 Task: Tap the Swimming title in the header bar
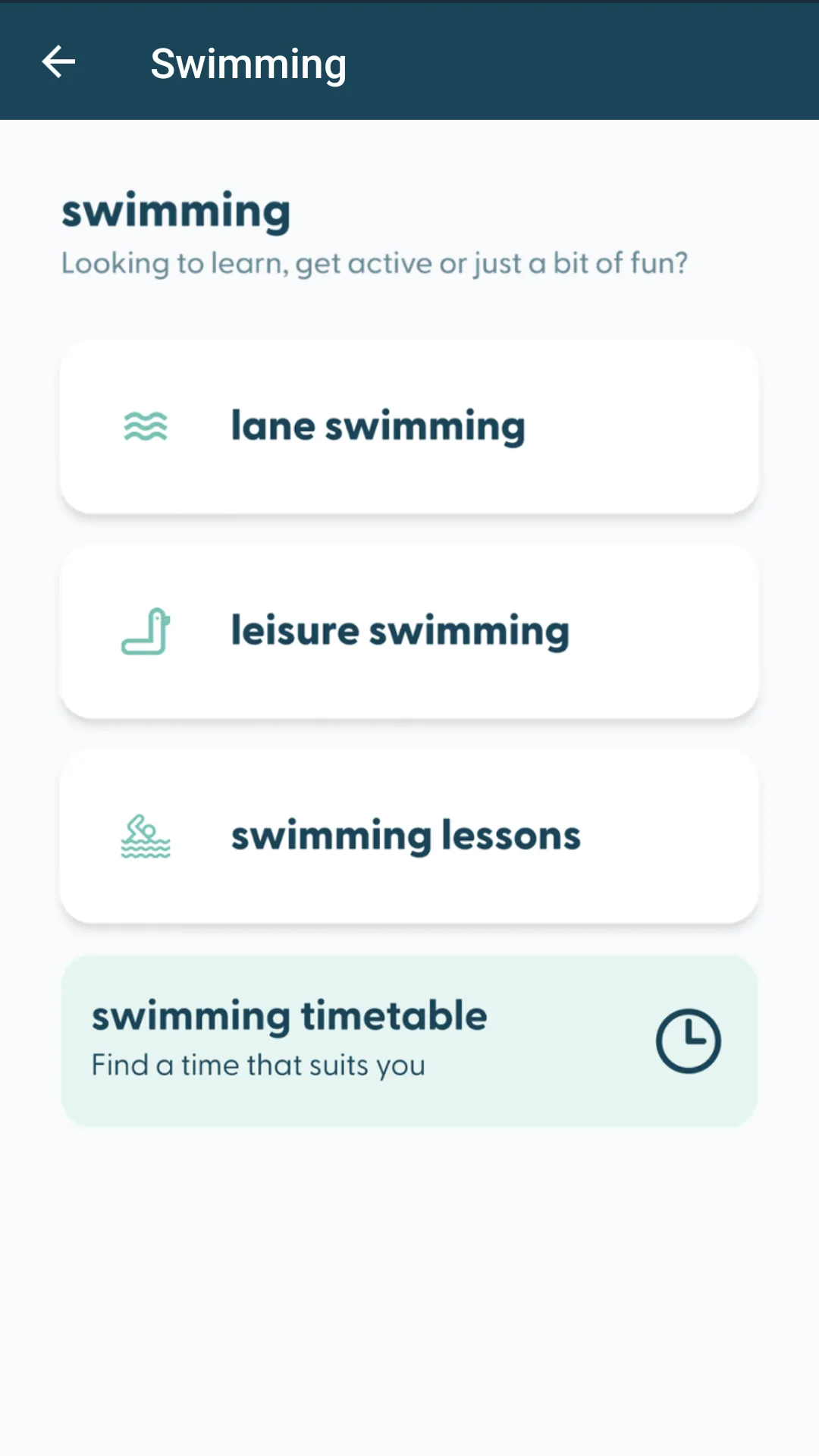pyautogui.click(x=249, y=63)
